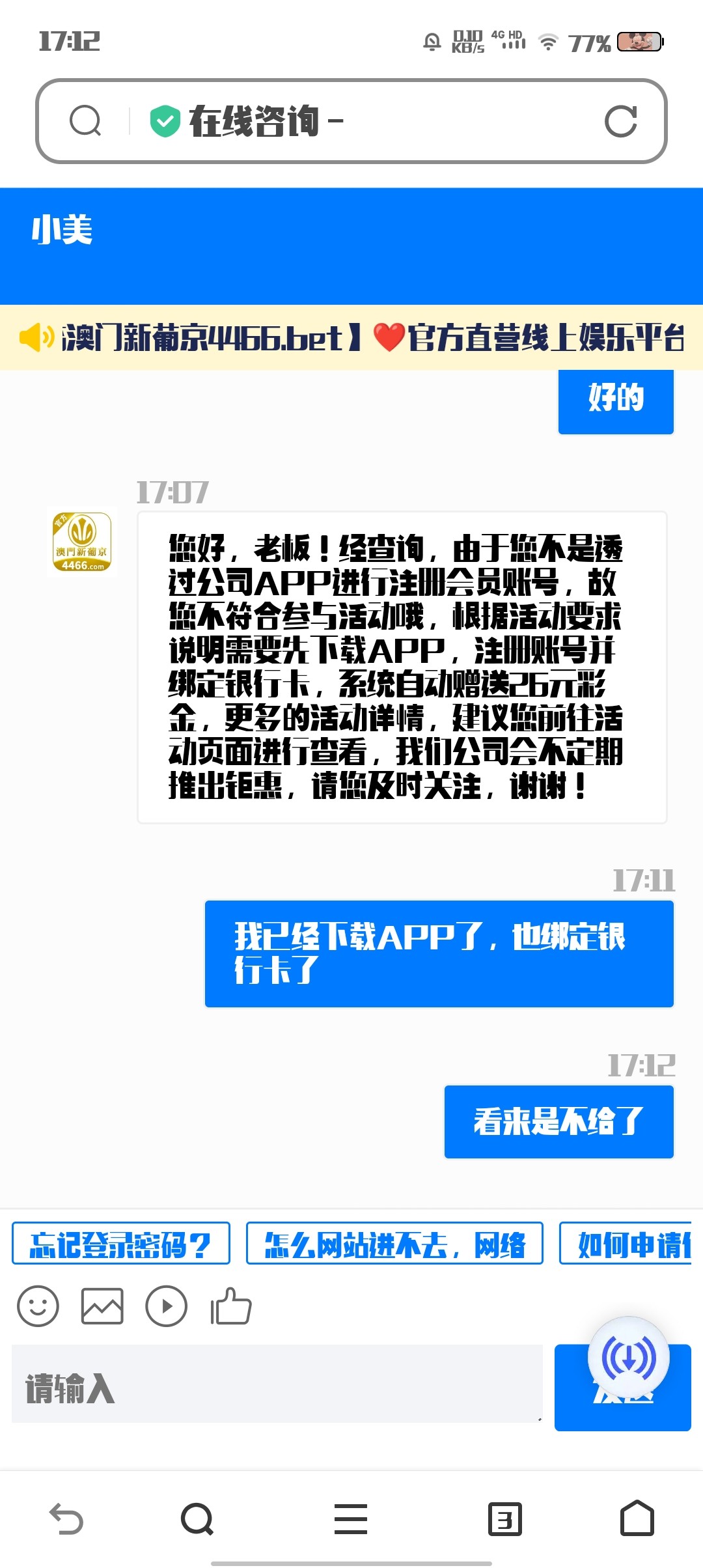Viewport: 703px width, 1568px height.
Task: Open the browser menu in the bottom bar
Action: (351, 1519)
